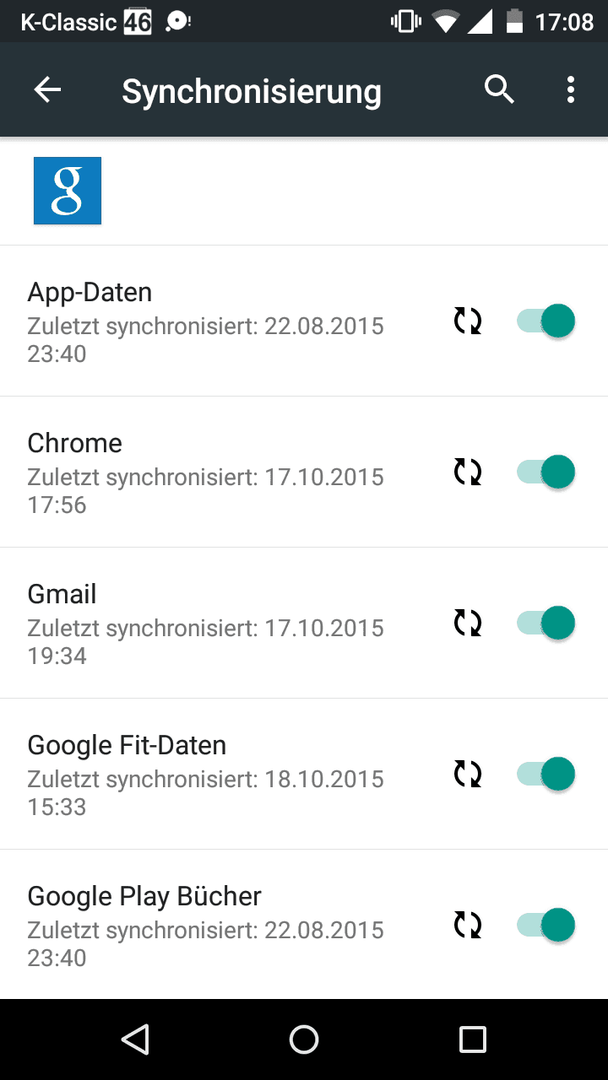Disable Google Play Bücher sync
Viewport: 608px width, 1080px height.
546,924
